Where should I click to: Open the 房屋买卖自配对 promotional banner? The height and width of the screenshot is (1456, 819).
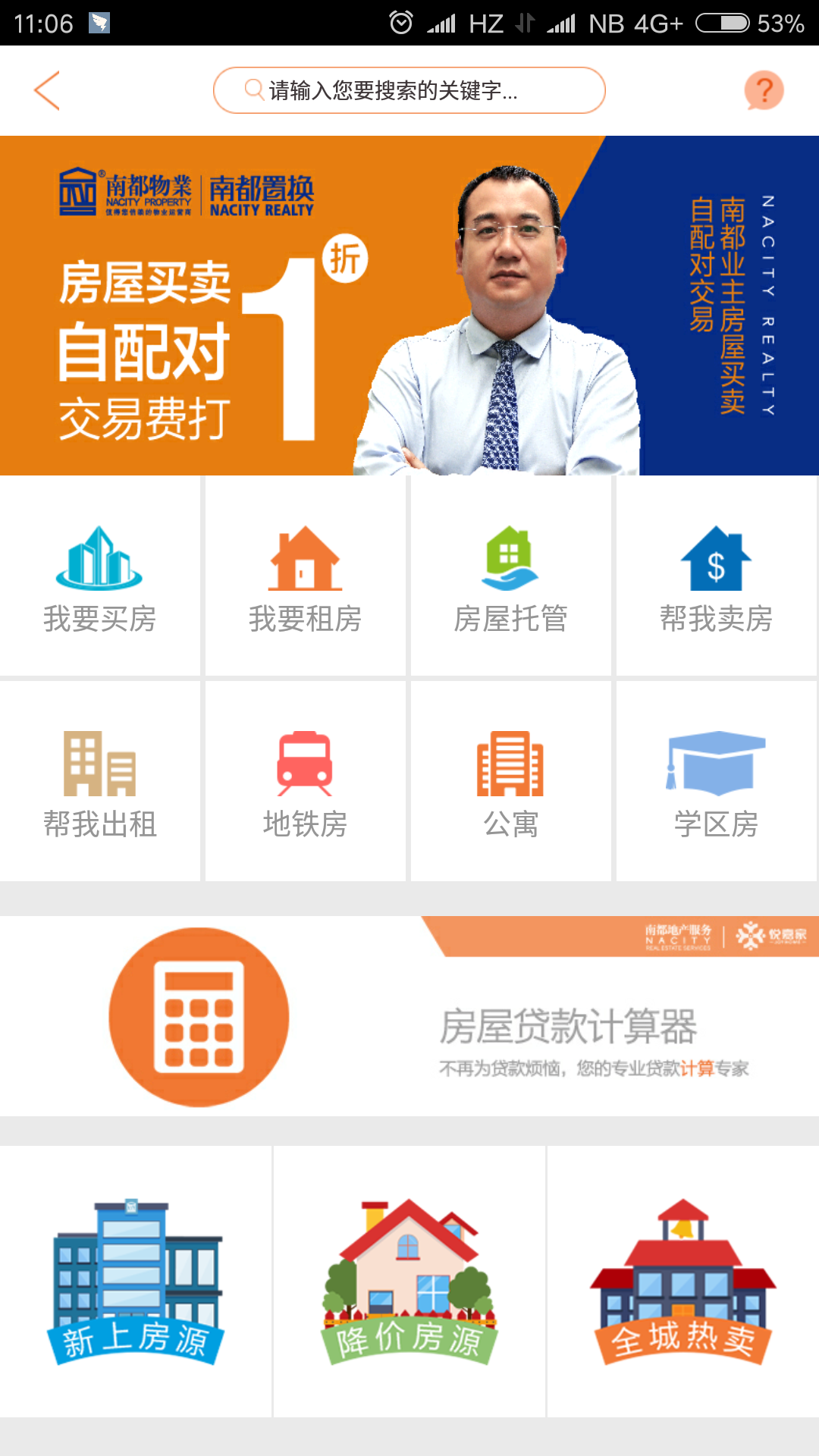[409, 306]
